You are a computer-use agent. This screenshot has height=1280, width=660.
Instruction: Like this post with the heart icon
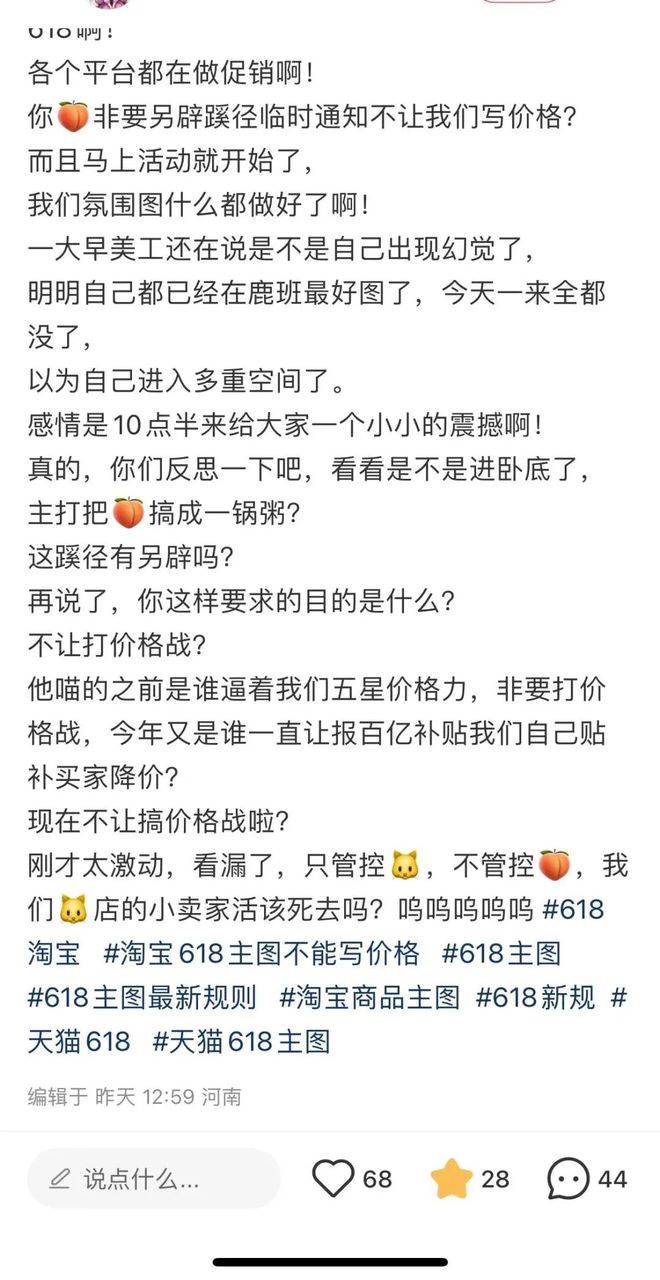point(333,1179)
